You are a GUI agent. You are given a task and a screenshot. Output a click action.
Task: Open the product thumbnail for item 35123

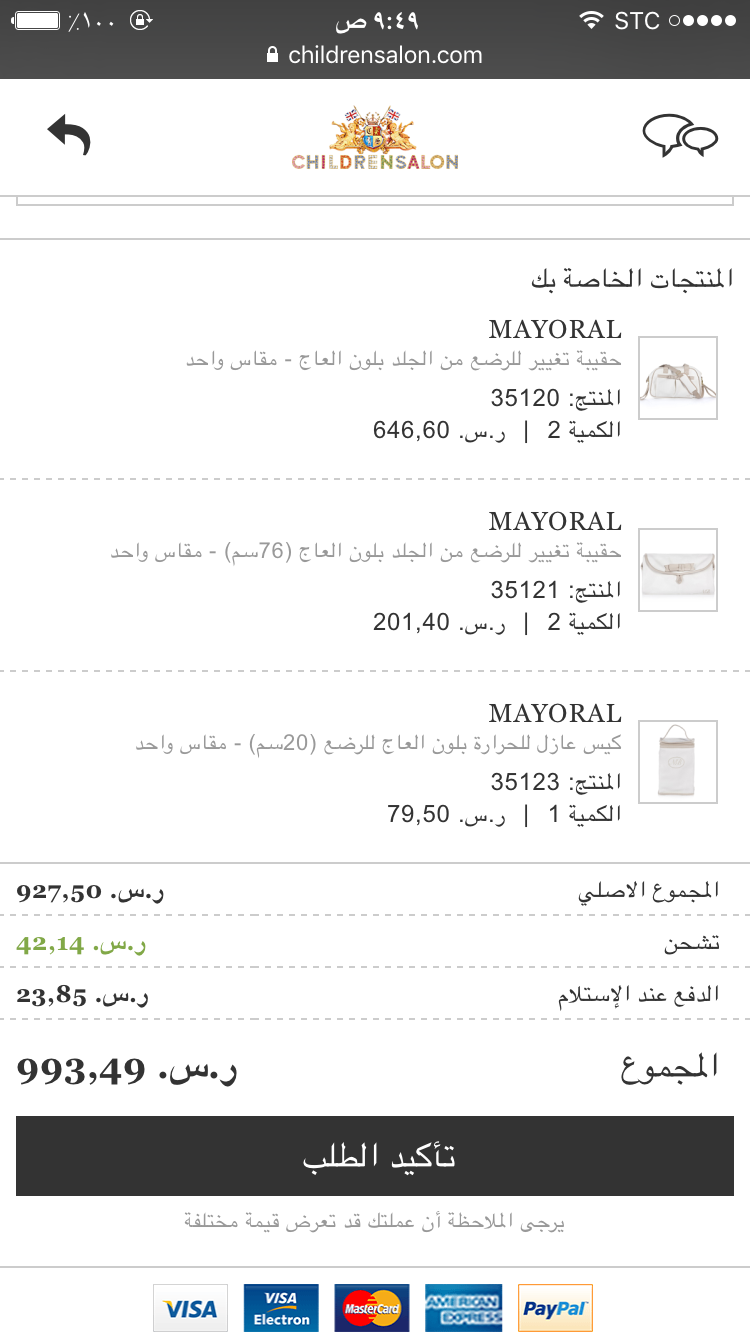678,761
